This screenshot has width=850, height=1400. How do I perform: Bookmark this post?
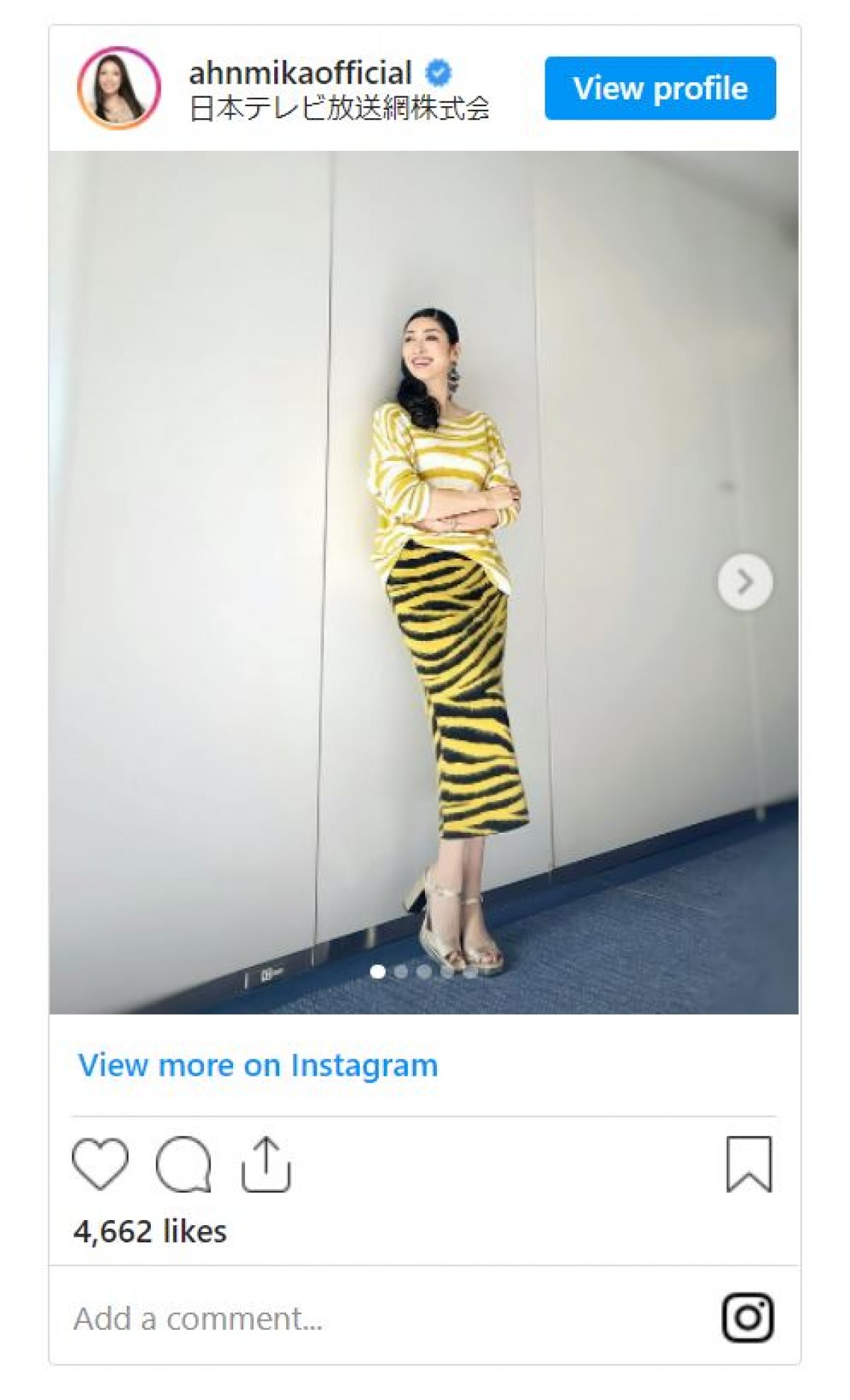pos(748,1164)
